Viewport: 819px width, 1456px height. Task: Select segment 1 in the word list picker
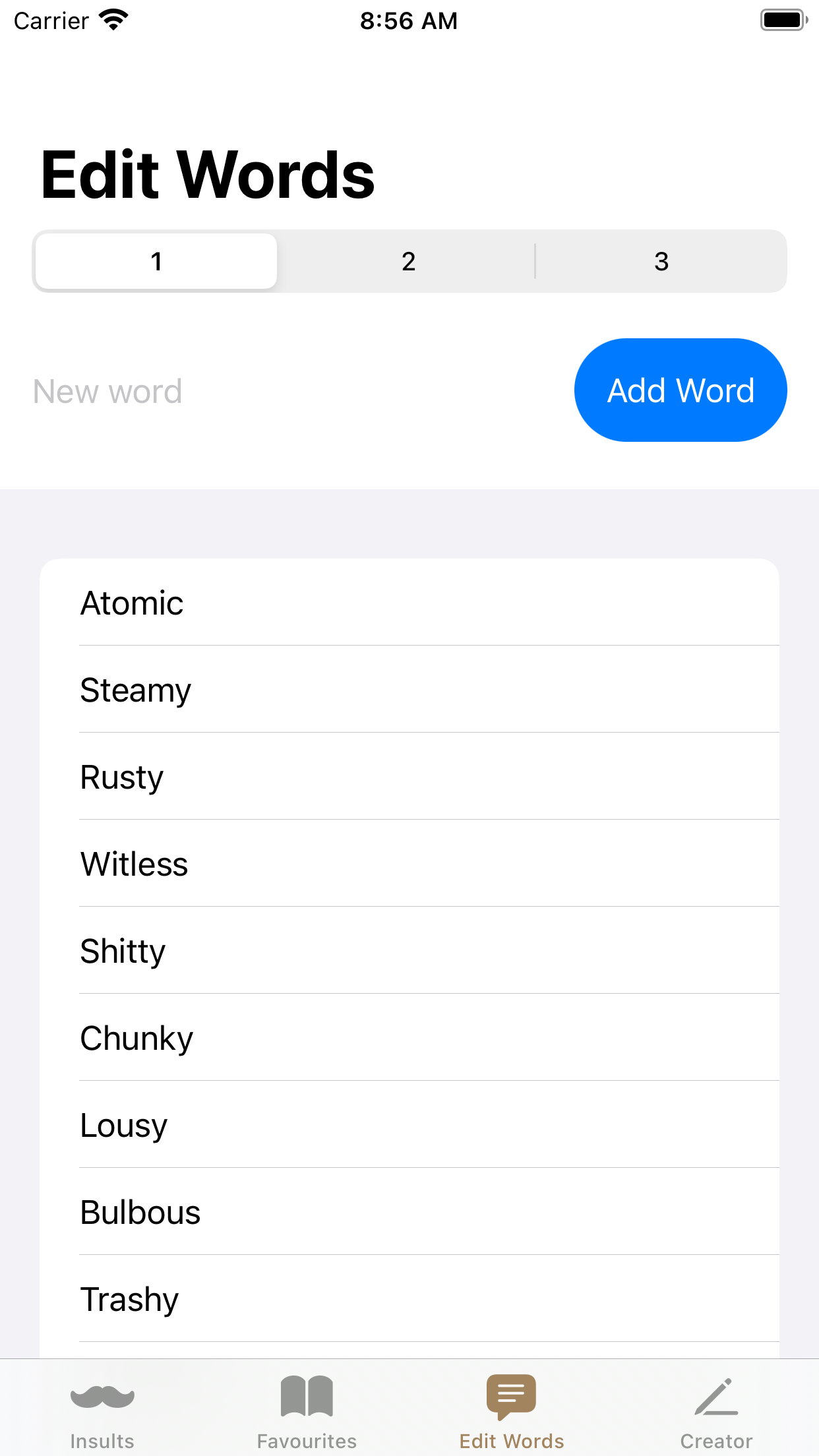[156, 262]
